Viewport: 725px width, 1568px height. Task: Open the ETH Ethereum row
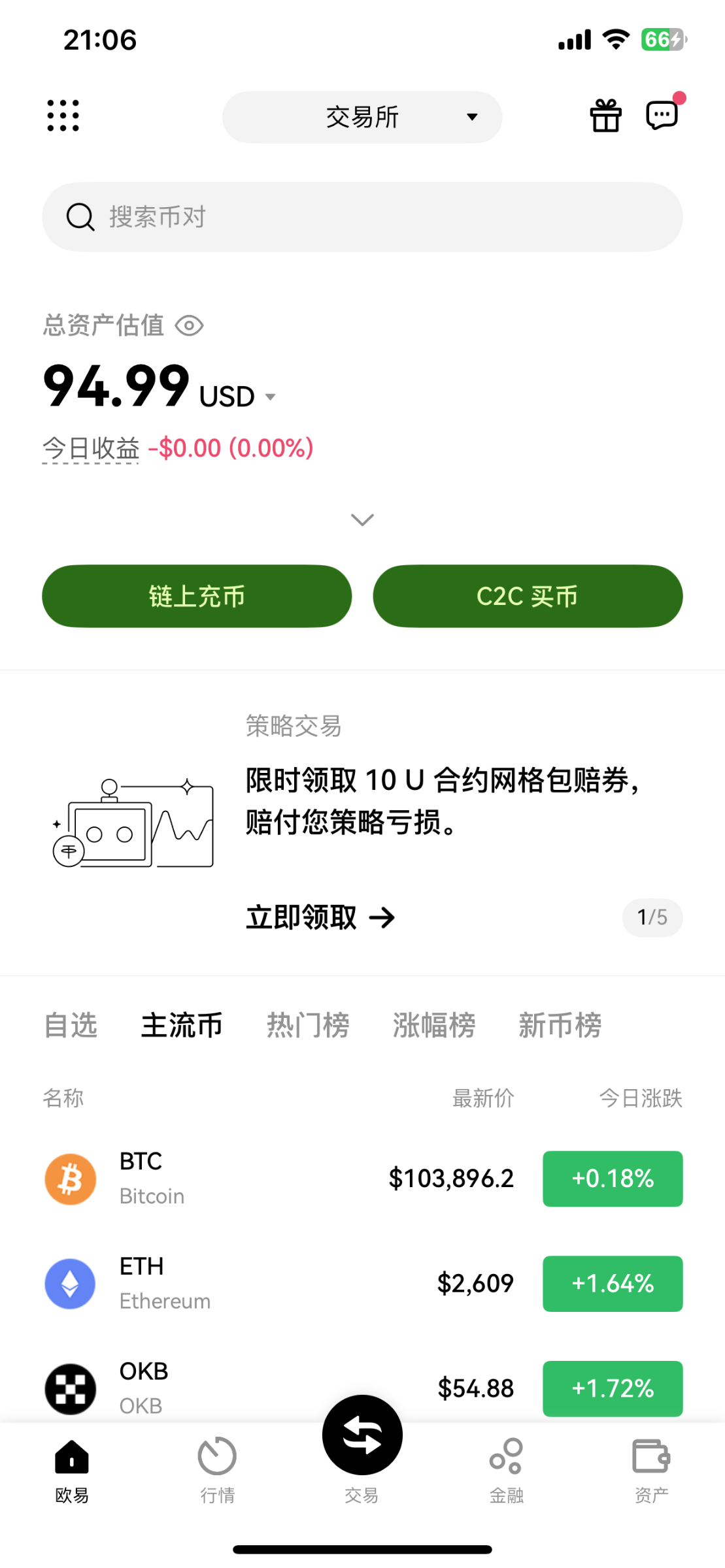362,1283
